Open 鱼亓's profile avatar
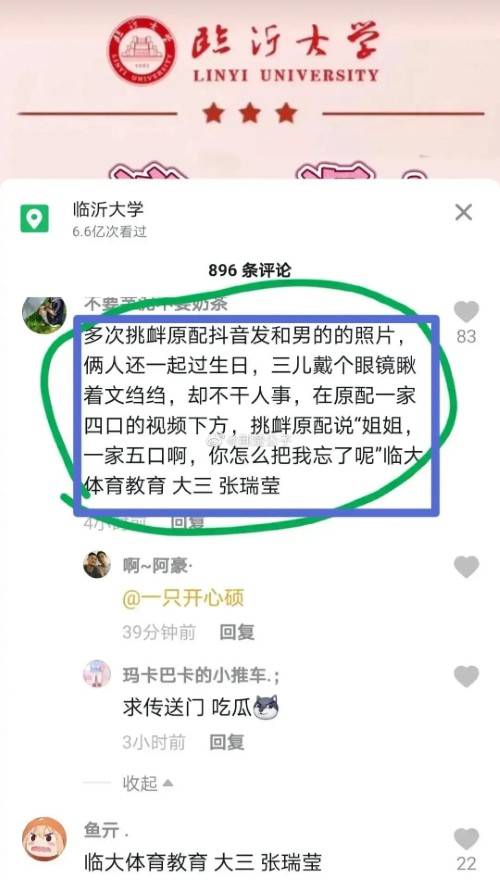500x880 pixels. pos(44,839)
